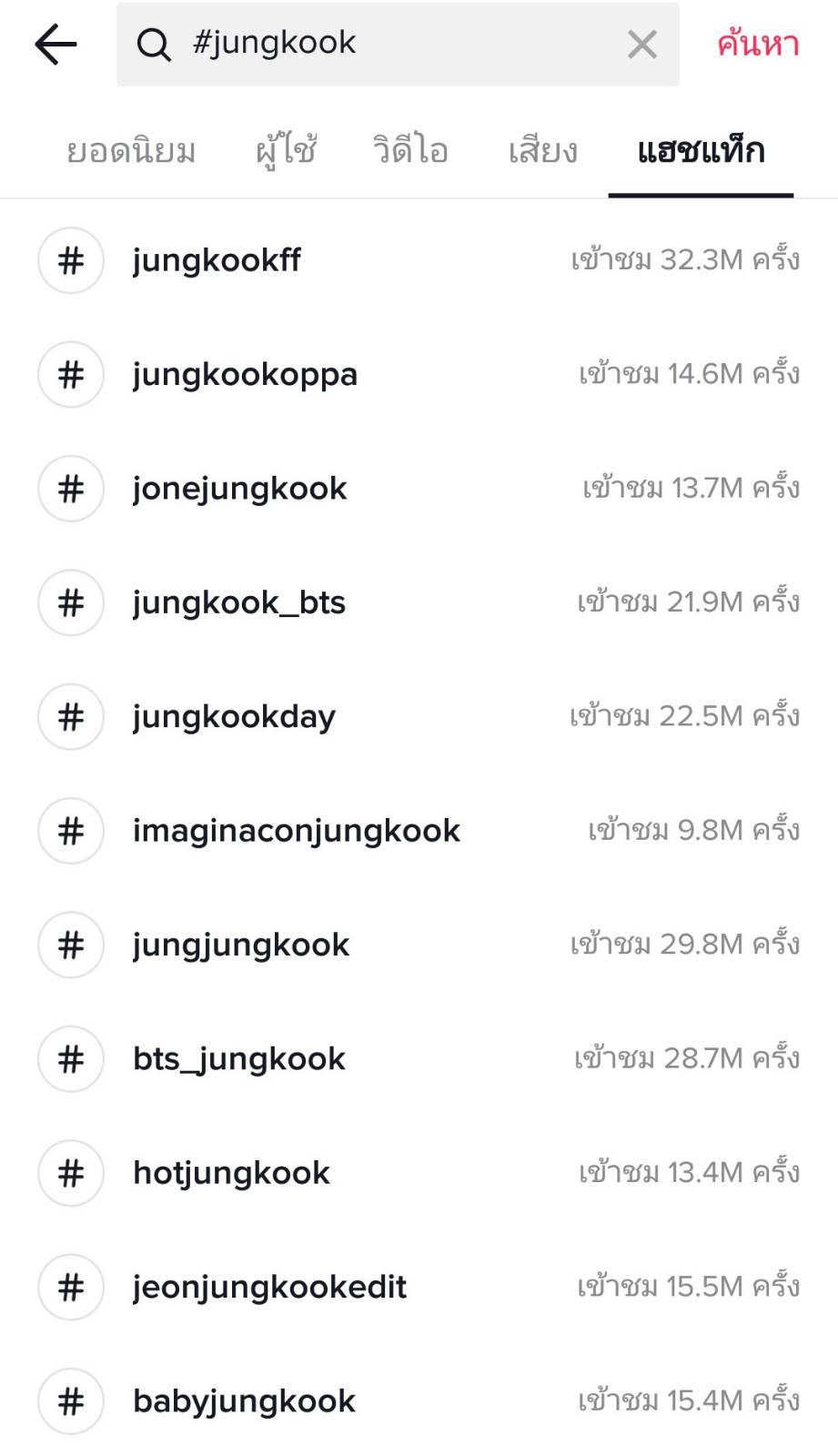Viewport: 838px width, 1456px height.
Task: Open the imaginaconjungkook hashtag
Action: point(419,831)
